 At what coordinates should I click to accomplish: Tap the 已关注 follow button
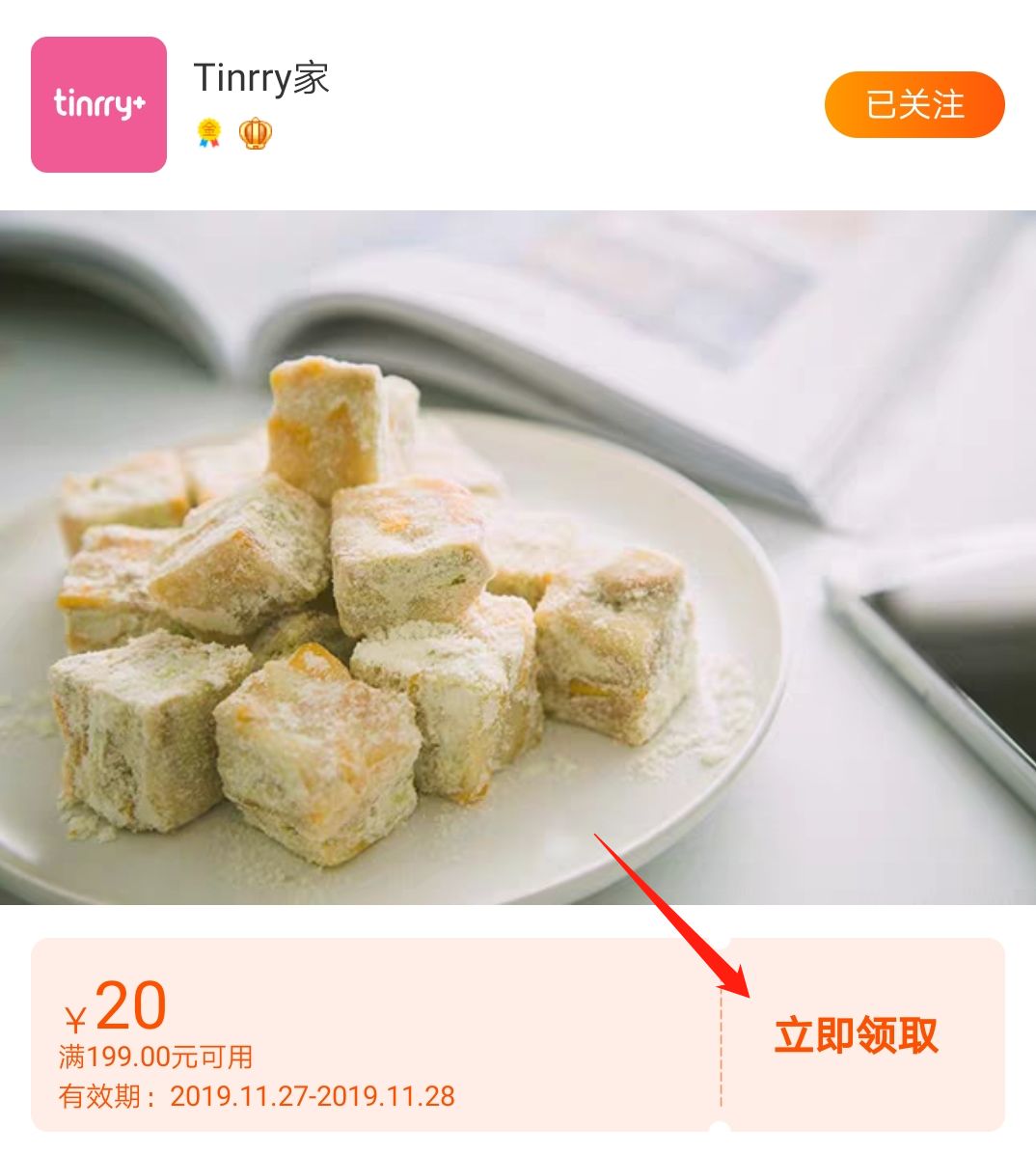(x=913, y=104)
